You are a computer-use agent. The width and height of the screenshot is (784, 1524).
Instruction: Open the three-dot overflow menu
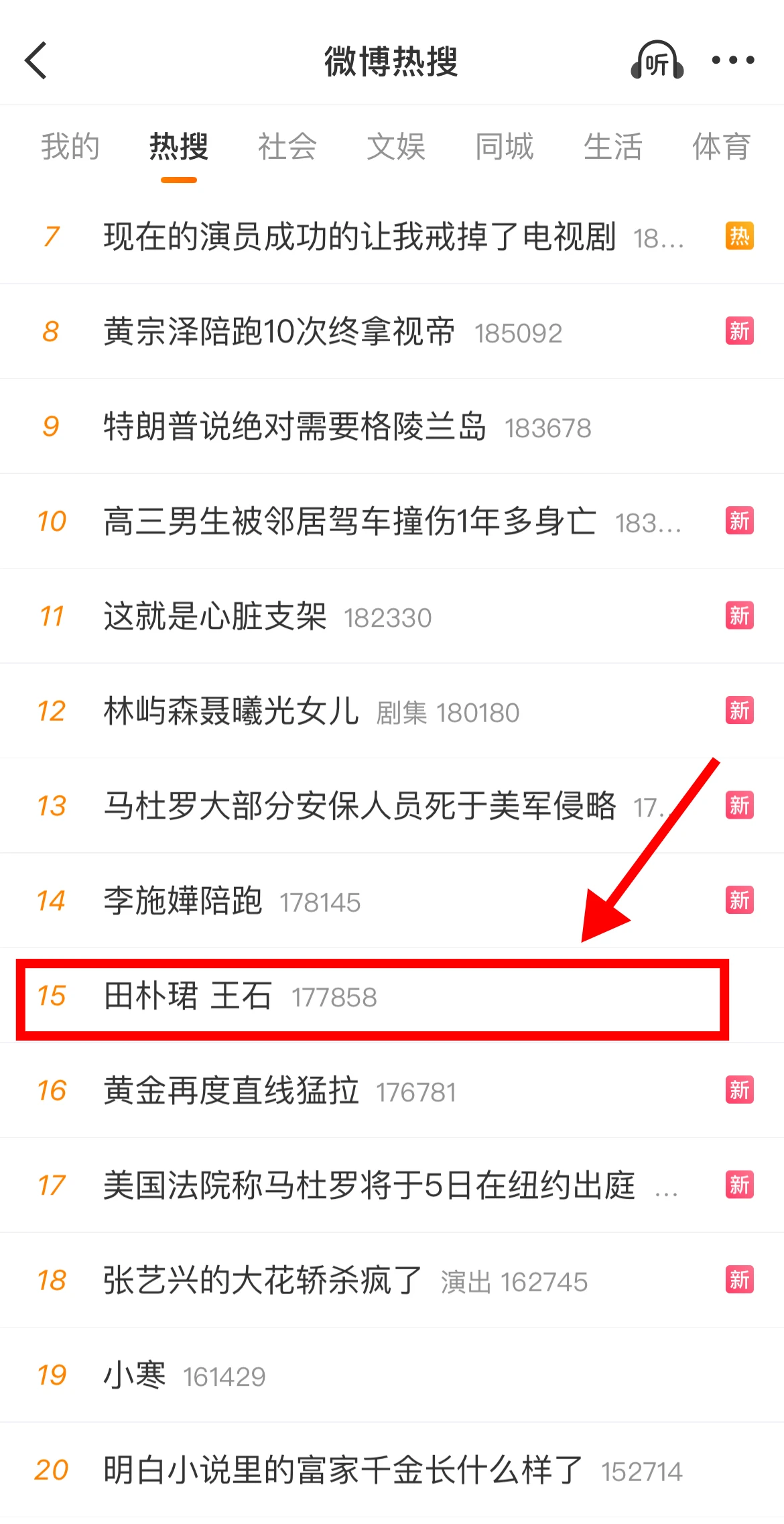click(732, 60)
